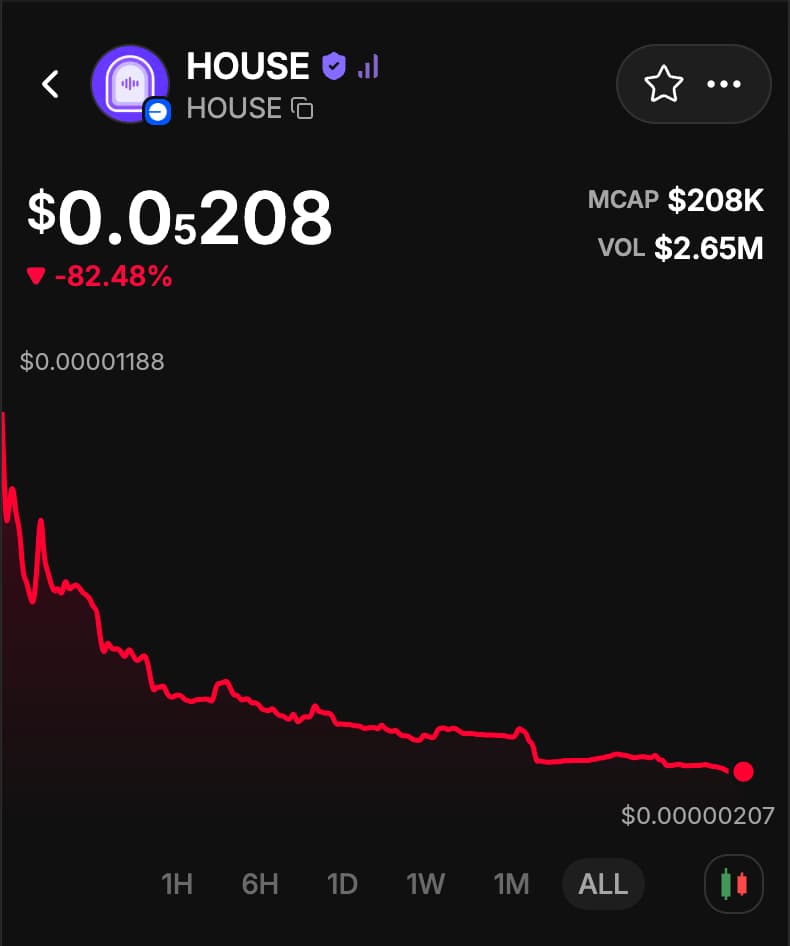Select the 6H chart range
Viewport: 790px width, 946px height.
pyautogui.click(x=260, y=884)
